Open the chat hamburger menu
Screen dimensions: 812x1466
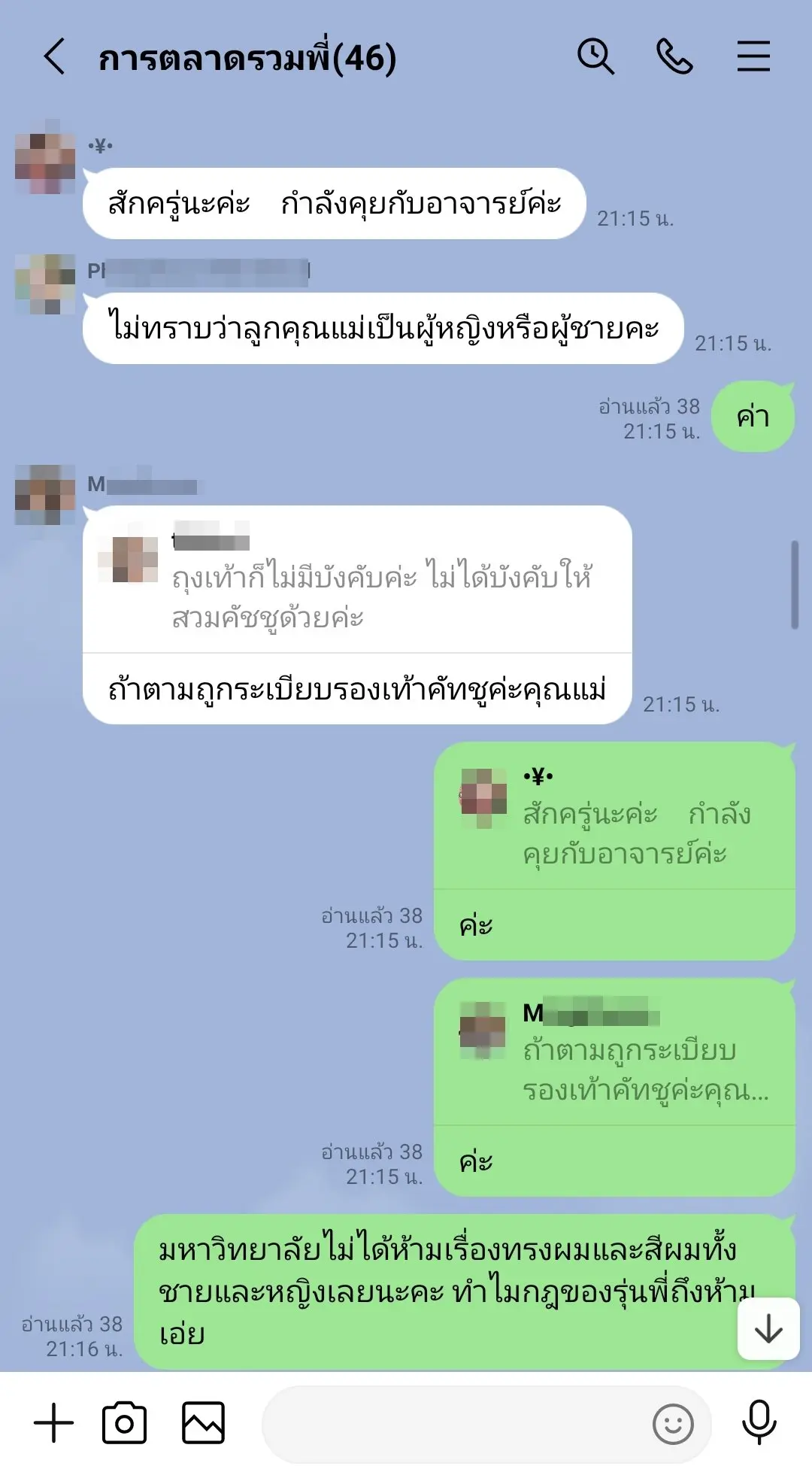(x=753, y=57)
